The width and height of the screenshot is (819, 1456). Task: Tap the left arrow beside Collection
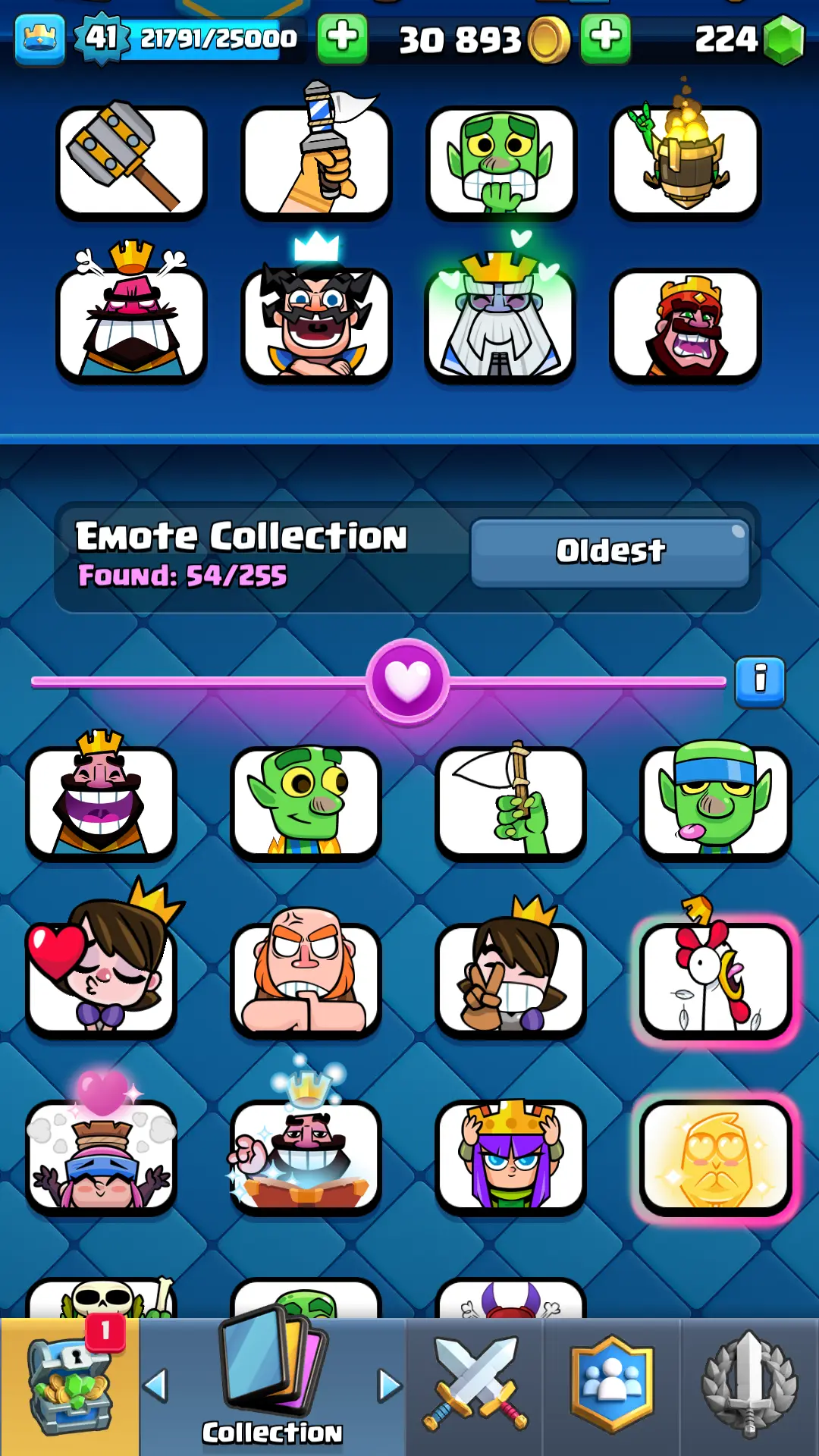coord(155,1385)
